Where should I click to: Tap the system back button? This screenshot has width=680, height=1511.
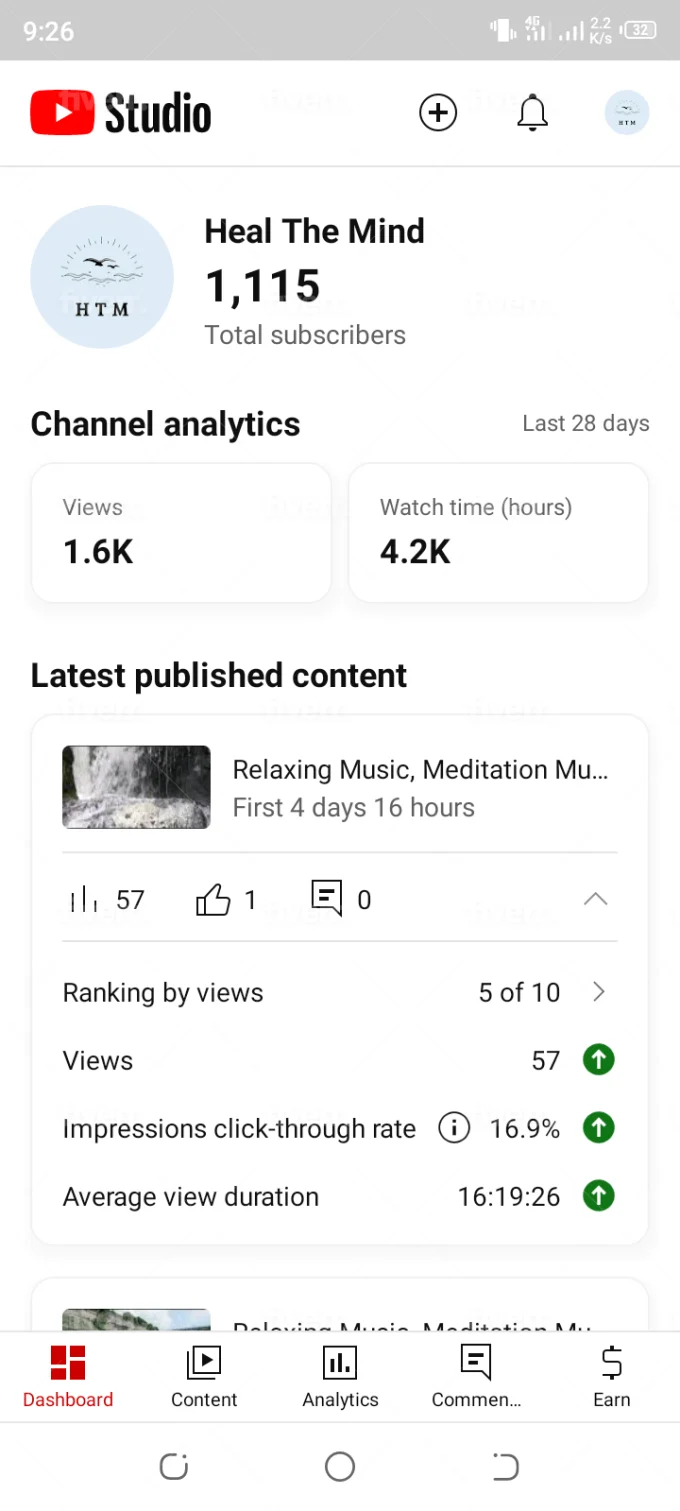[506, 1467]
